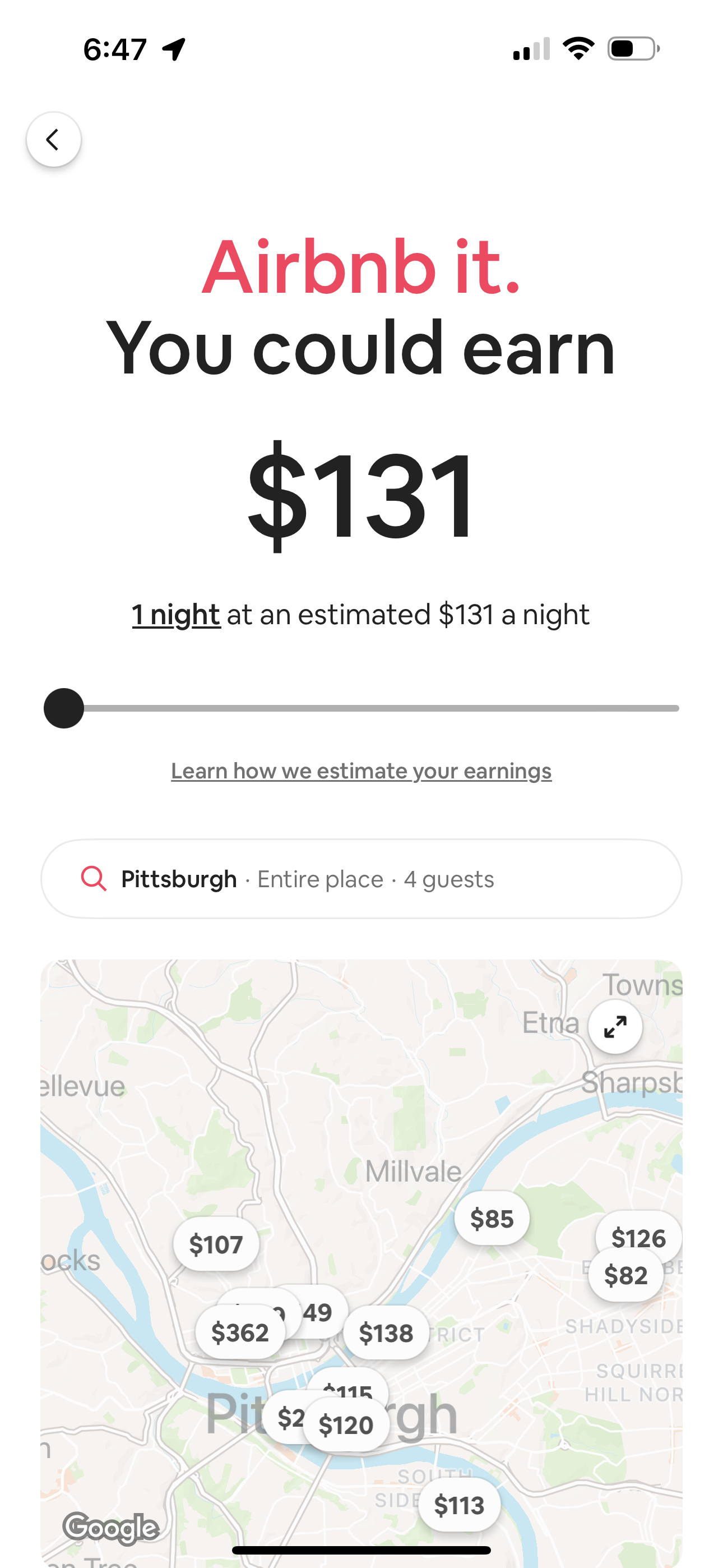Tap the back arrow chevron

click(x=54, y=139)
